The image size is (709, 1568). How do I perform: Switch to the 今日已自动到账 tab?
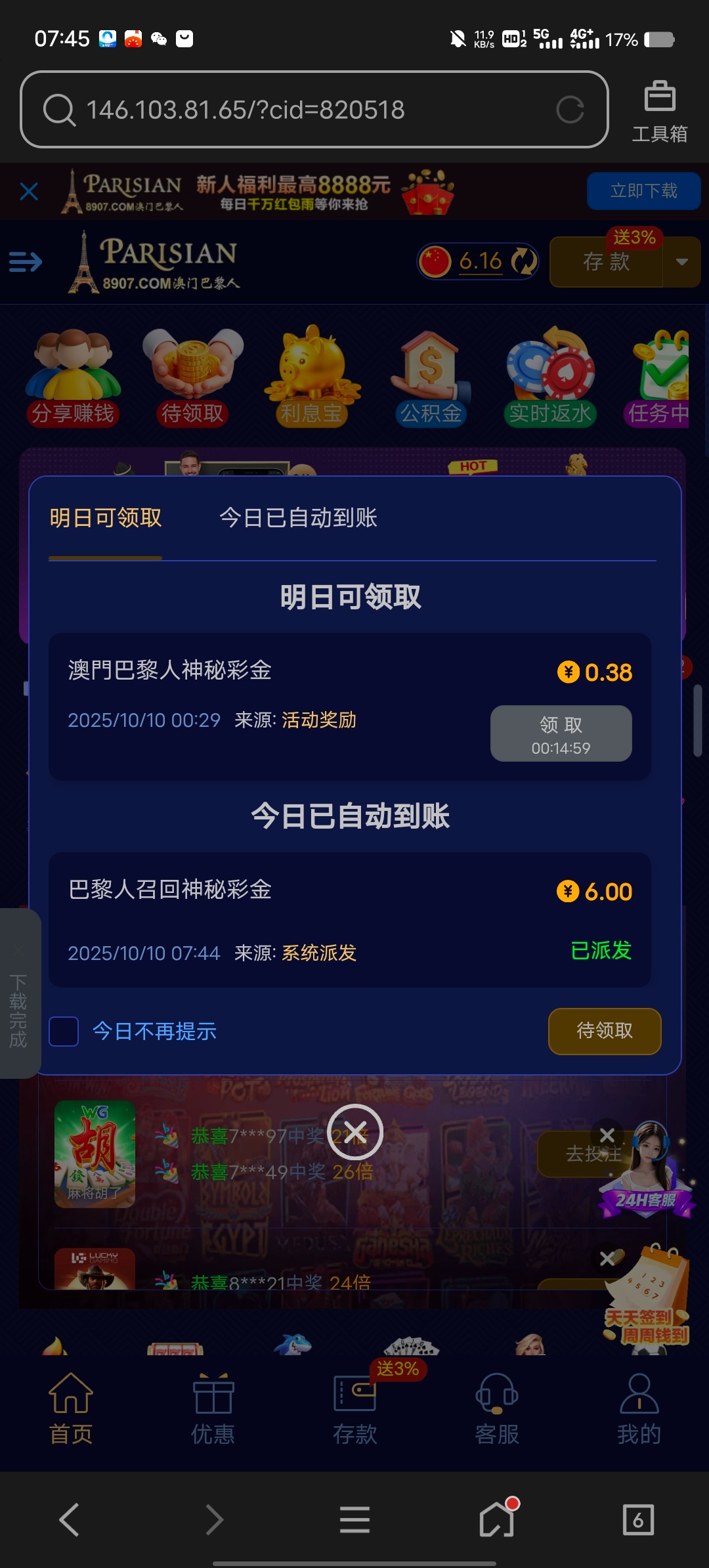(x=298, y=518)
